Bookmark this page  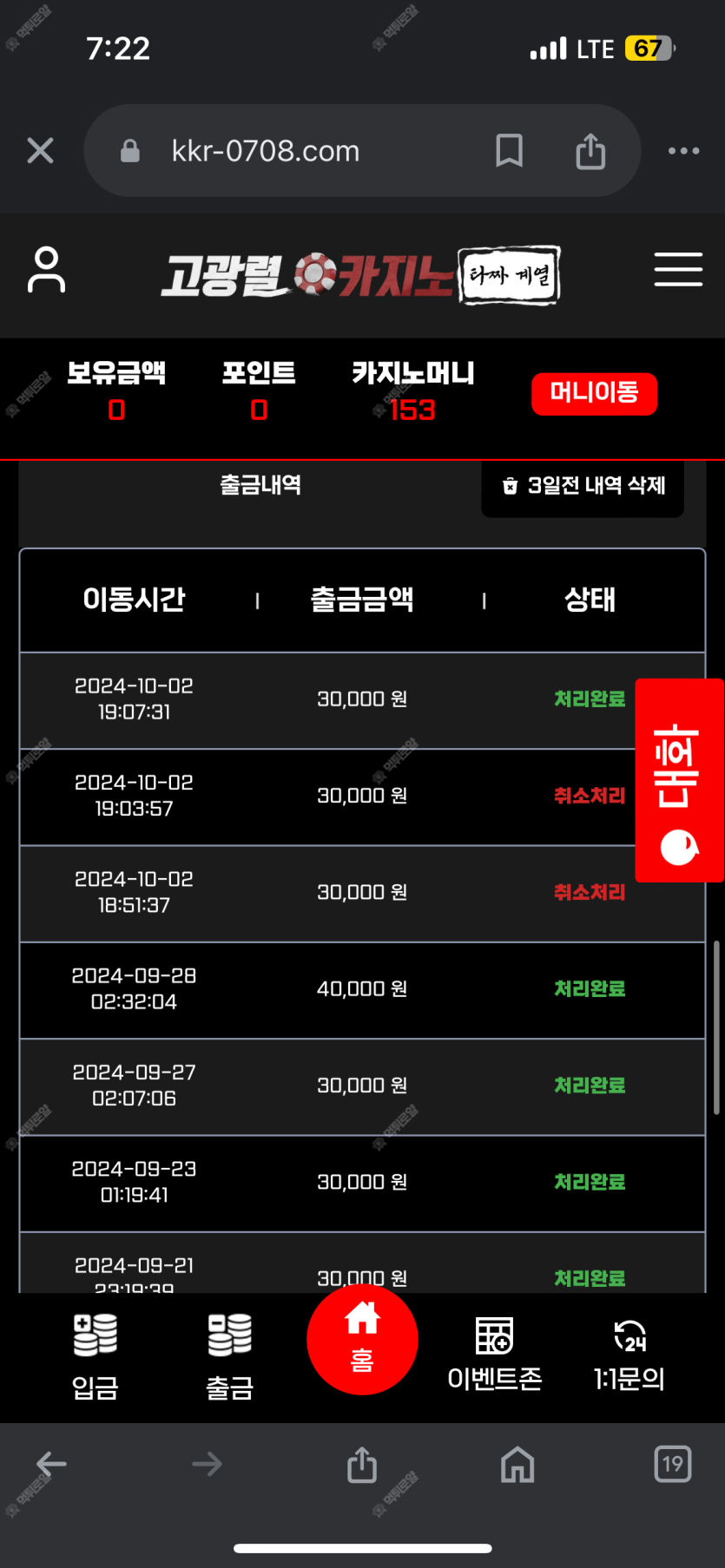[x=509, y=151]
